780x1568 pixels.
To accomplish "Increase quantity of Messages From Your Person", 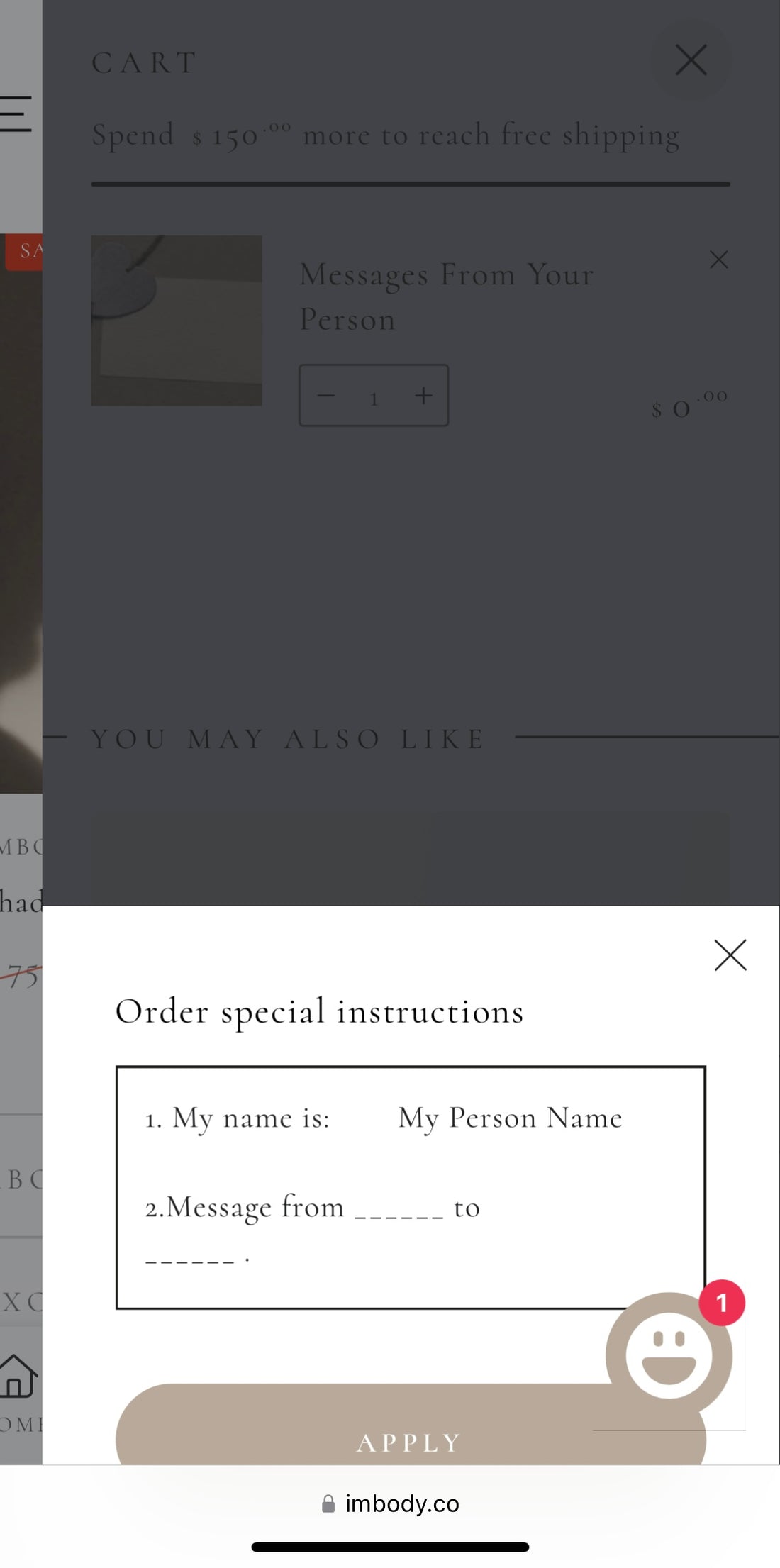I will [423, 396].
